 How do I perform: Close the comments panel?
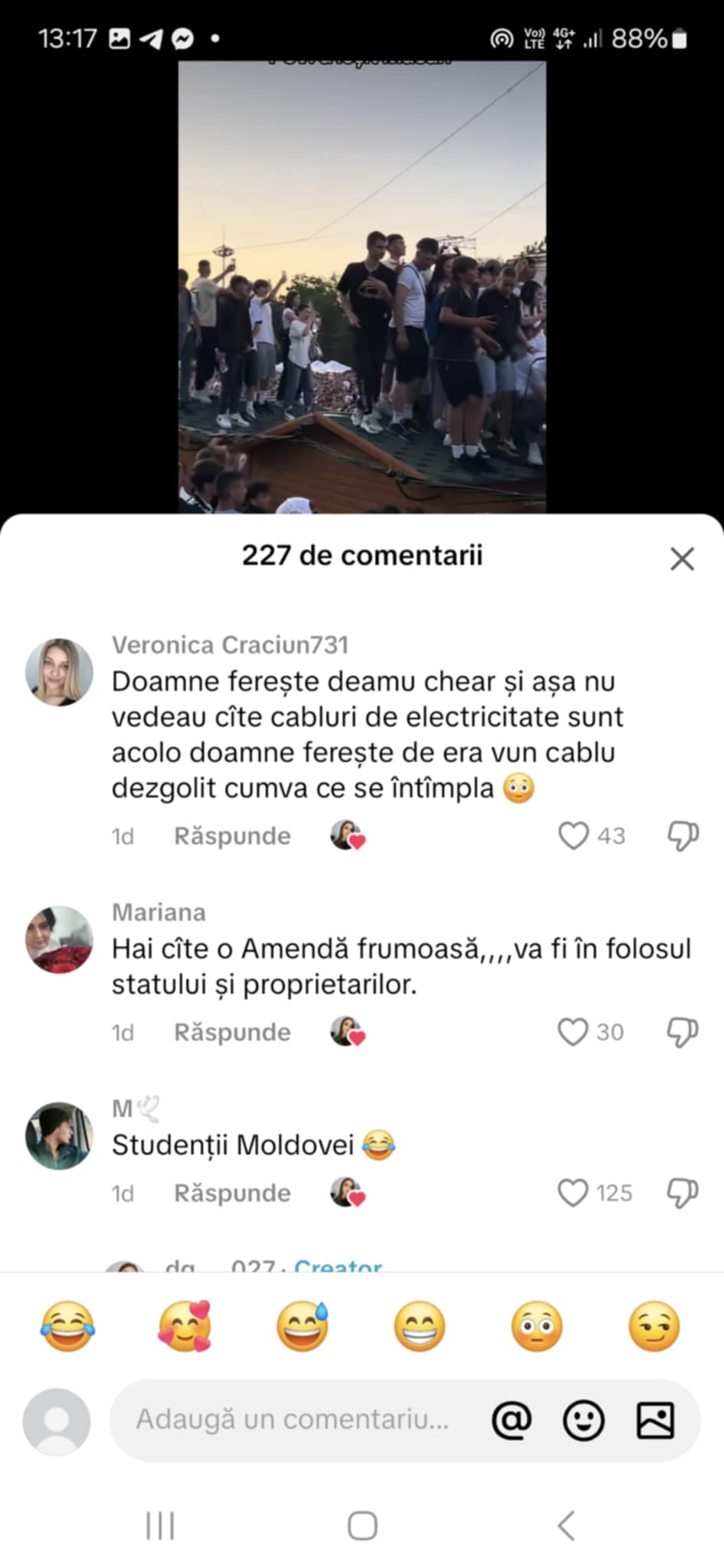(x=681, y=558)
